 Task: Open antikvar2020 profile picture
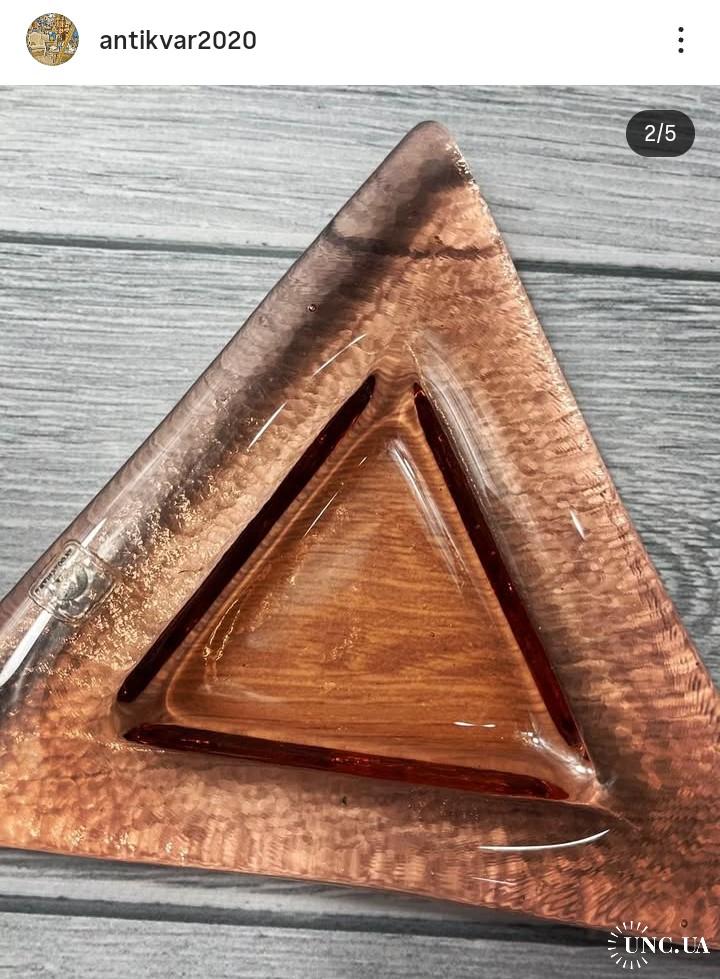(52, 40)
